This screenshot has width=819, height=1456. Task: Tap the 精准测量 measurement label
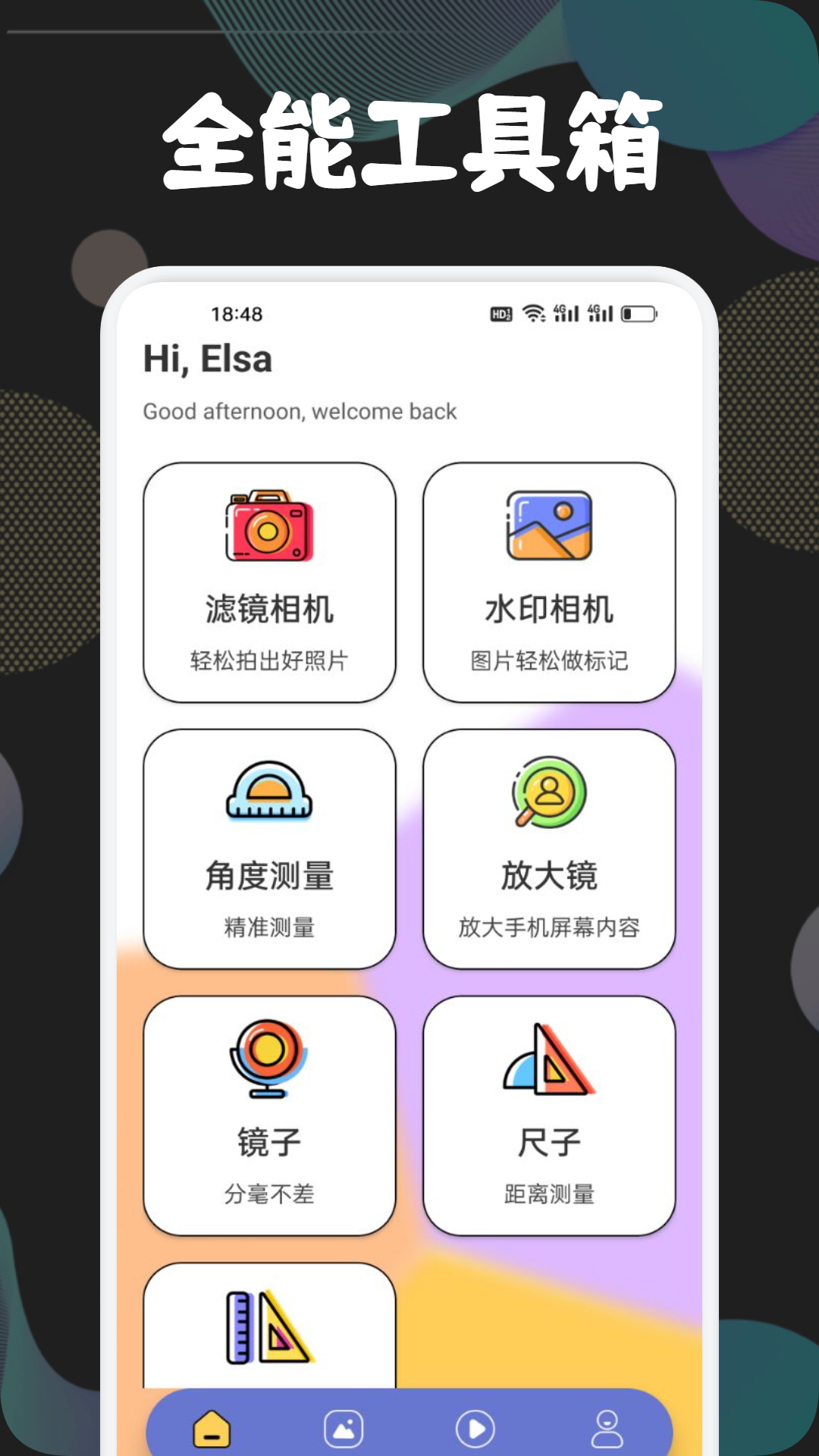click(269, 927)
